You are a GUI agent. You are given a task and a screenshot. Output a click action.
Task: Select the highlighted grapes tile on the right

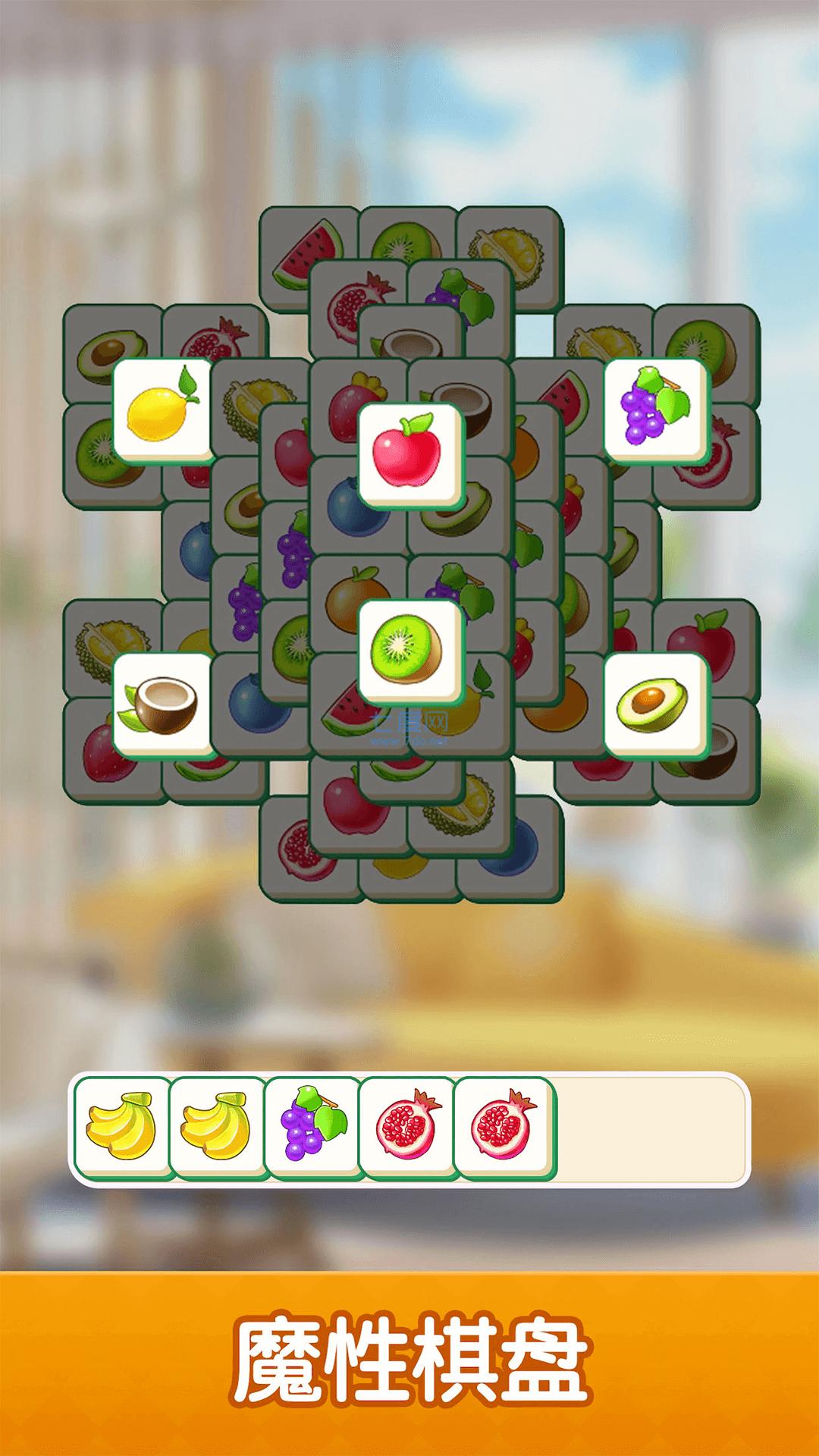tap(654, 409)
